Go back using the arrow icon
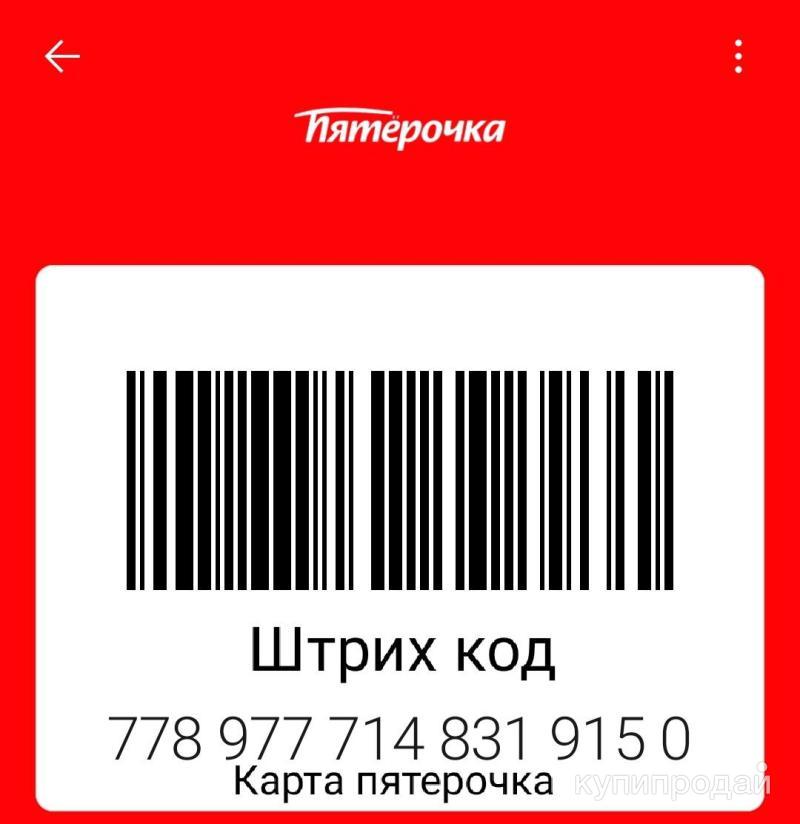This screenshot has width=800, height=824. pos(61,57)
